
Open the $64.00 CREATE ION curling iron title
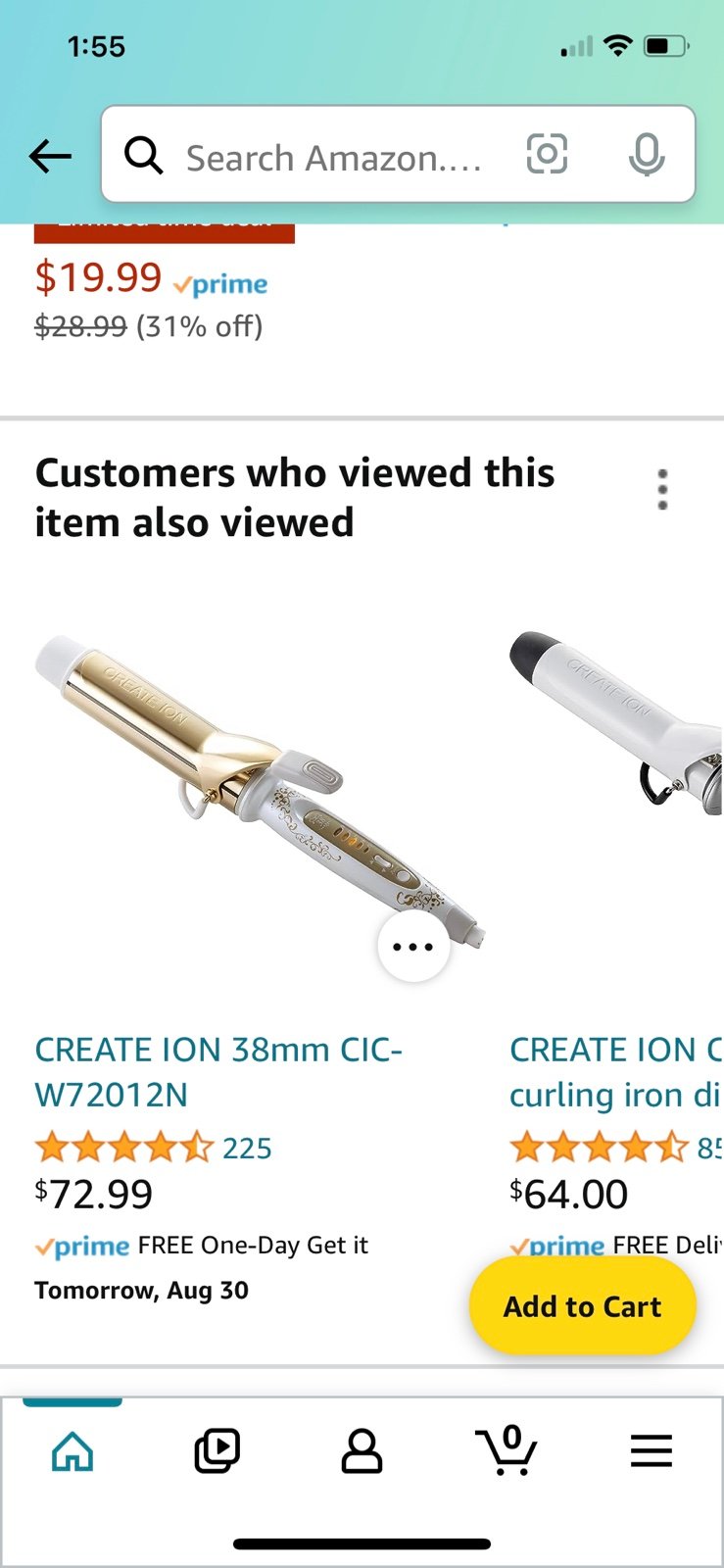coord(616,1072)
